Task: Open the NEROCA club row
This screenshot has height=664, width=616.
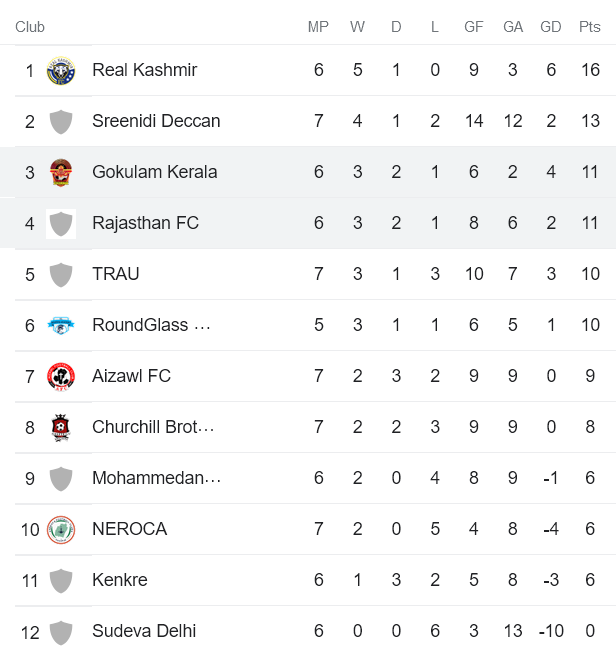Action: pos(129,529)
